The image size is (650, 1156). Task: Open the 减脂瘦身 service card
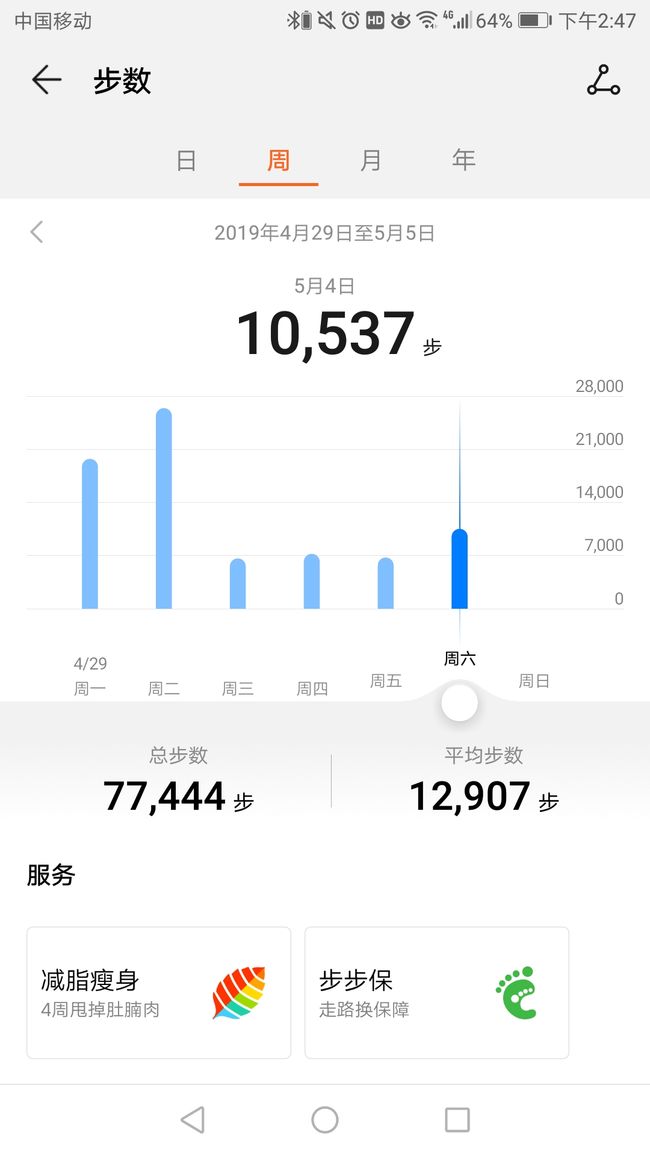tap(159, 992)
